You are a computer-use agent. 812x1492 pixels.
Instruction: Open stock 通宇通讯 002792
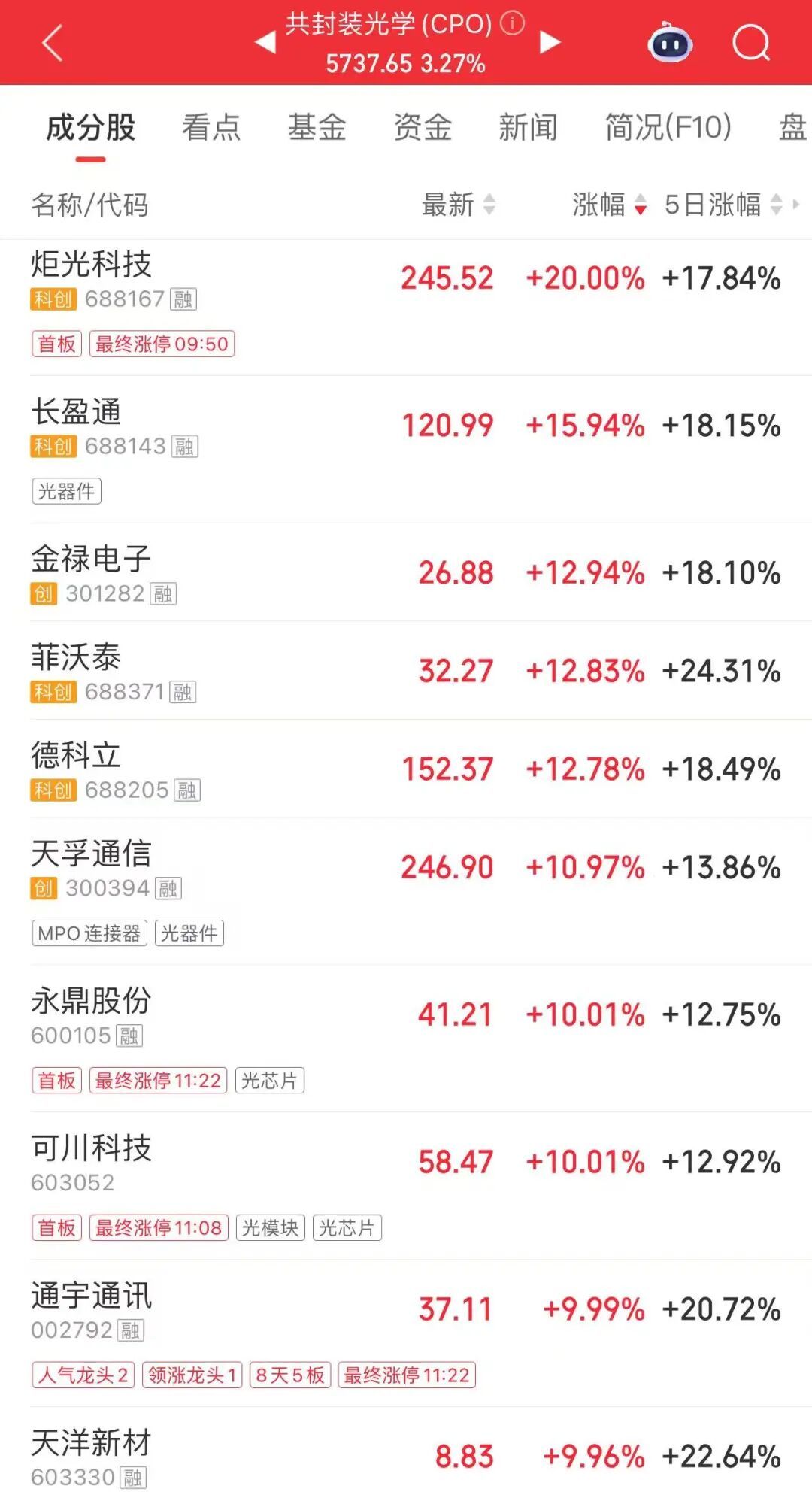click(x=406, y=1334)
